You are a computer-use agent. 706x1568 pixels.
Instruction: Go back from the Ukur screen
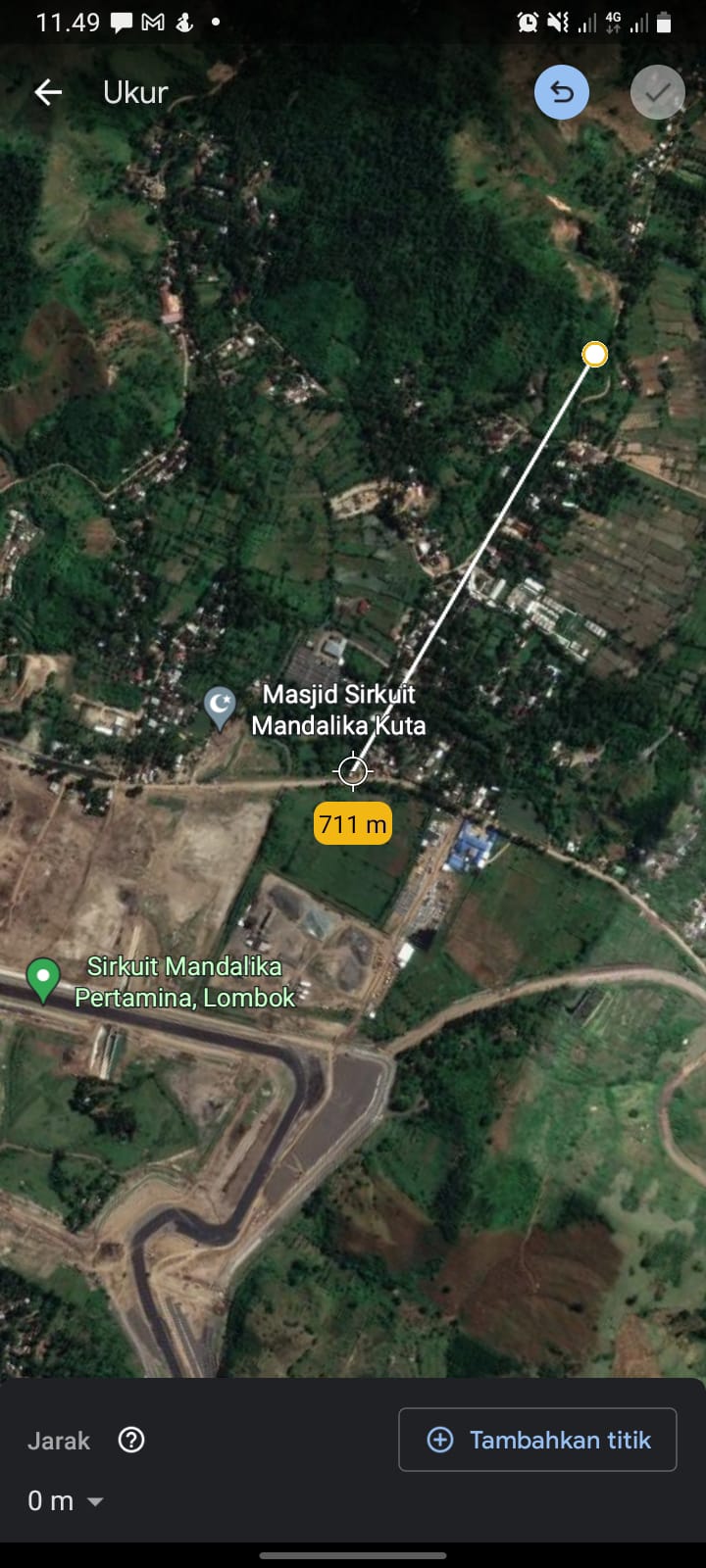click(48, 92)
